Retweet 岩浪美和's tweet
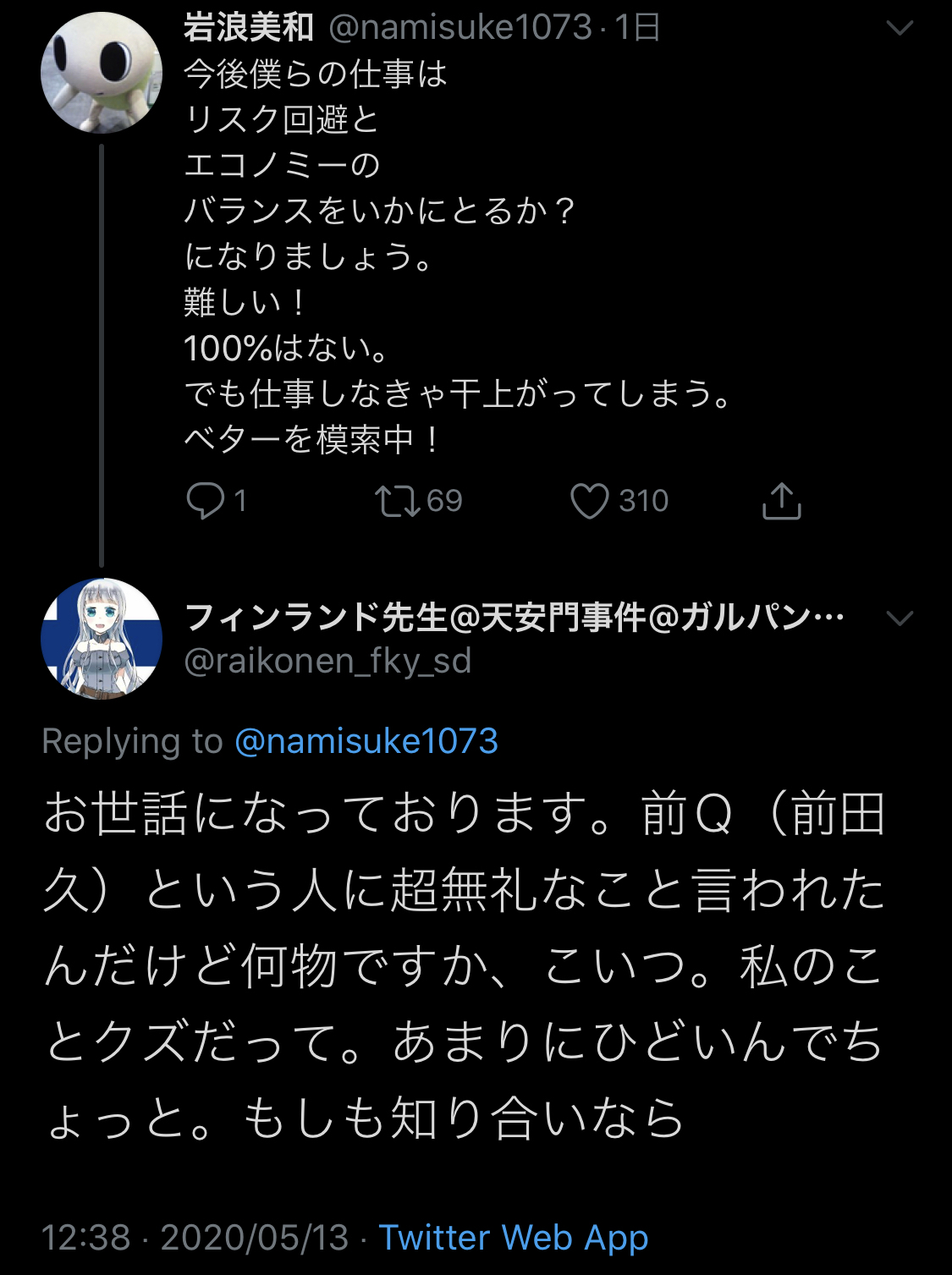The image size is (952, 1275). click(398, 500)
